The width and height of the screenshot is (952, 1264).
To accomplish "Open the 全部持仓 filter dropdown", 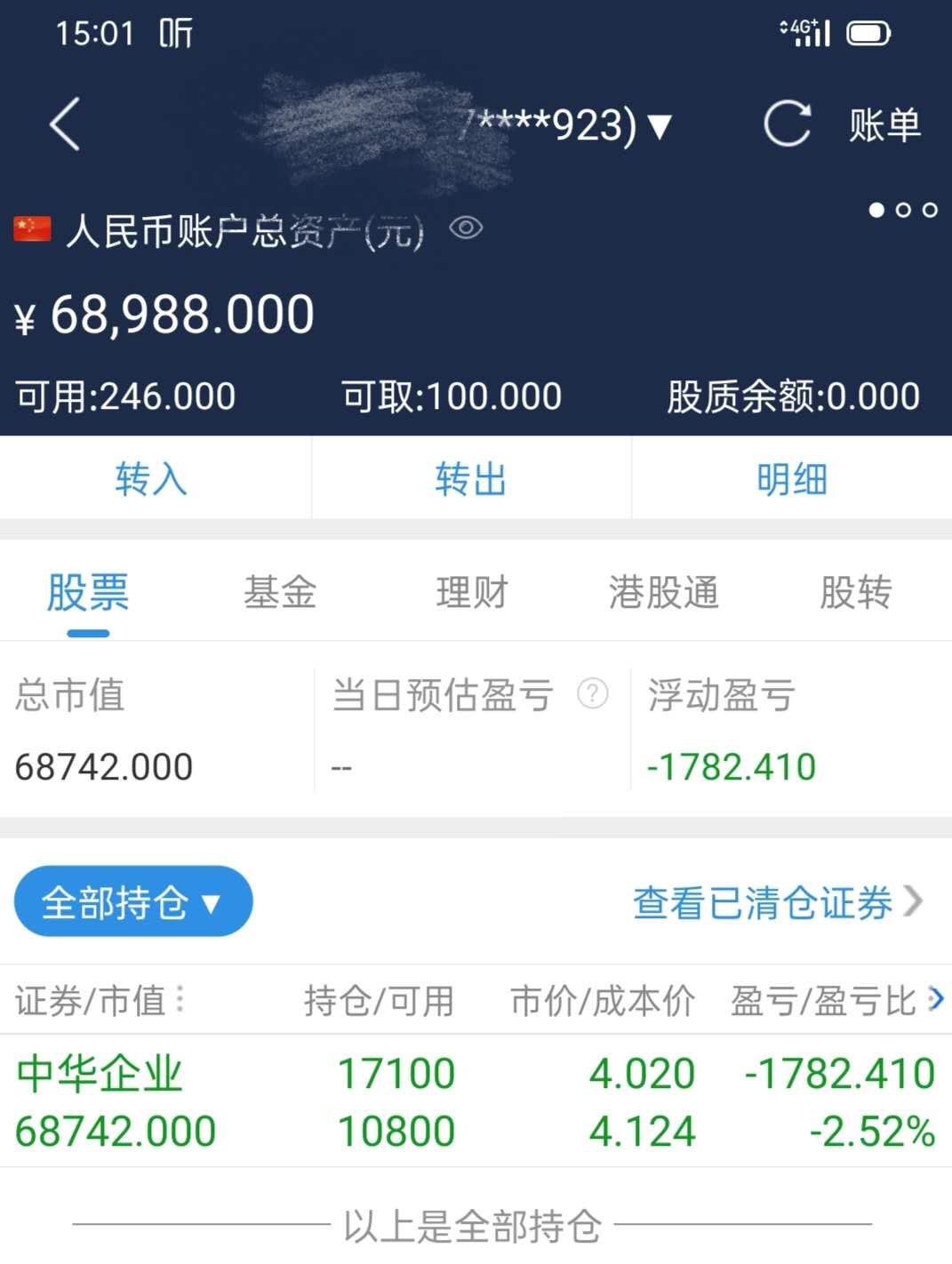I will [x=132, y=902].
